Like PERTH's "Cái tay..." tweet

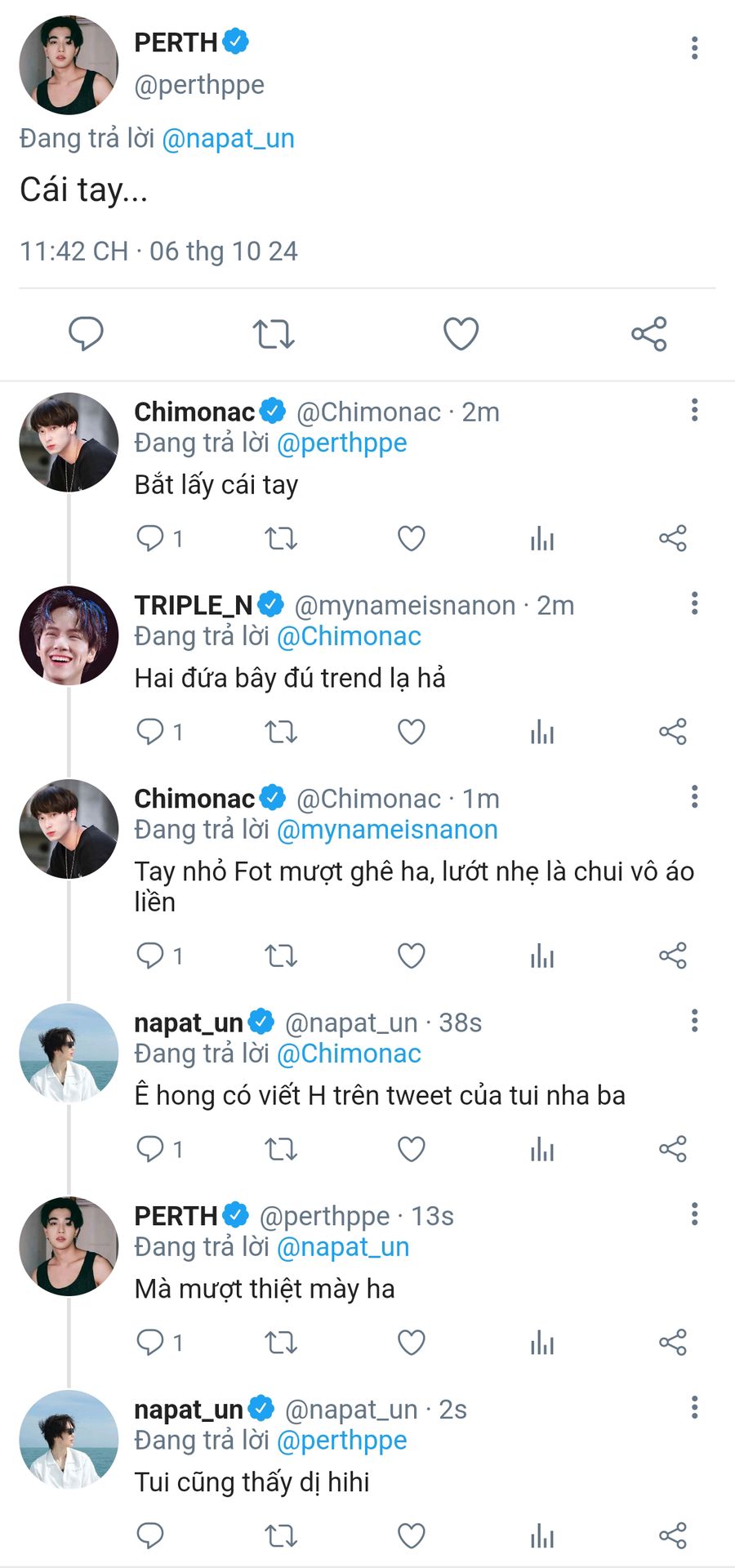click(461, 334)
